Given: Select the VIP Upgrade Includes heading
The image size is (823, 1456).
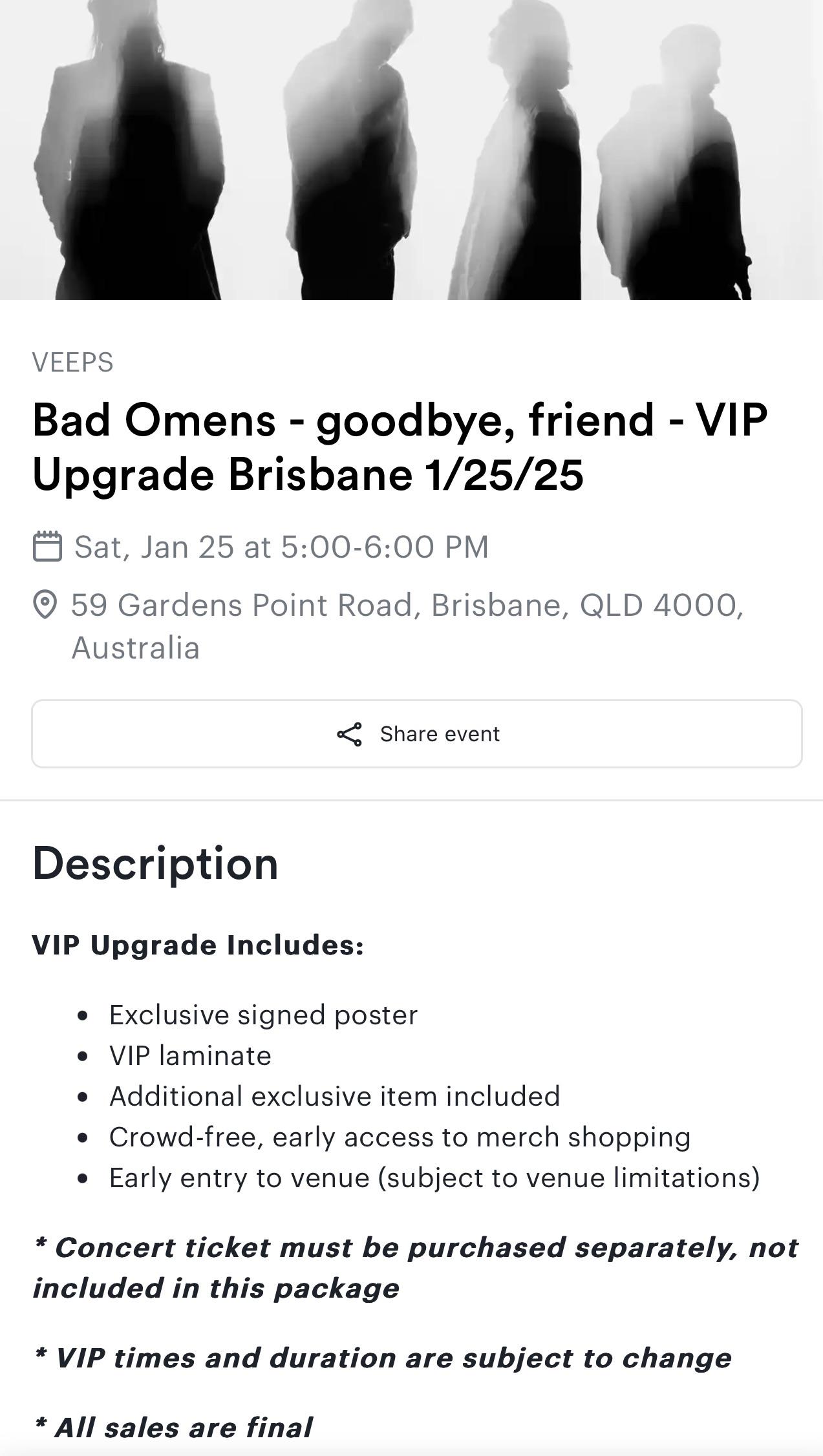Looking at the screenshot, I should click(x=198, y=945).
